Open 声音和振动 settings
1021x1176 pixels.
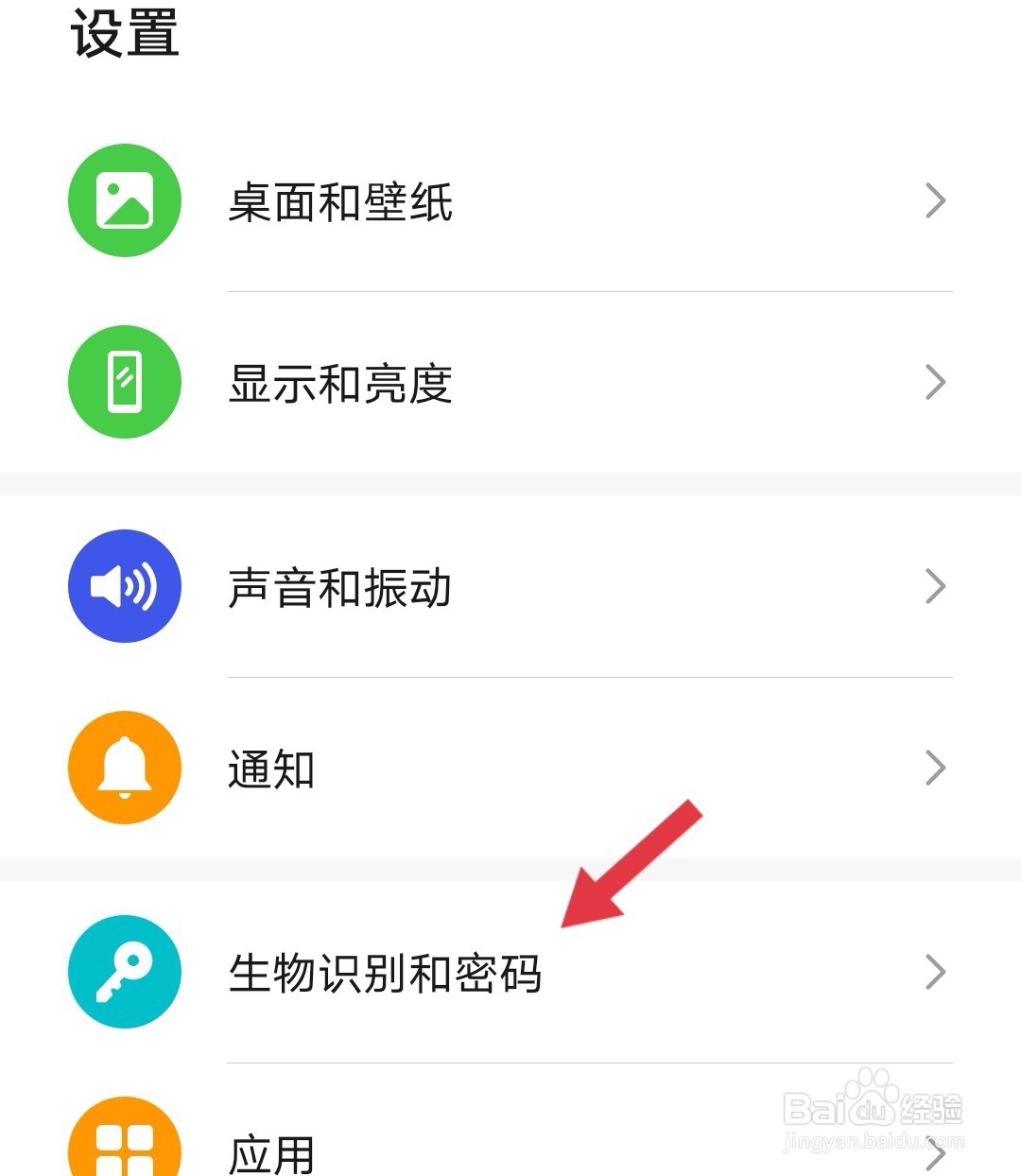click(340, 586)
